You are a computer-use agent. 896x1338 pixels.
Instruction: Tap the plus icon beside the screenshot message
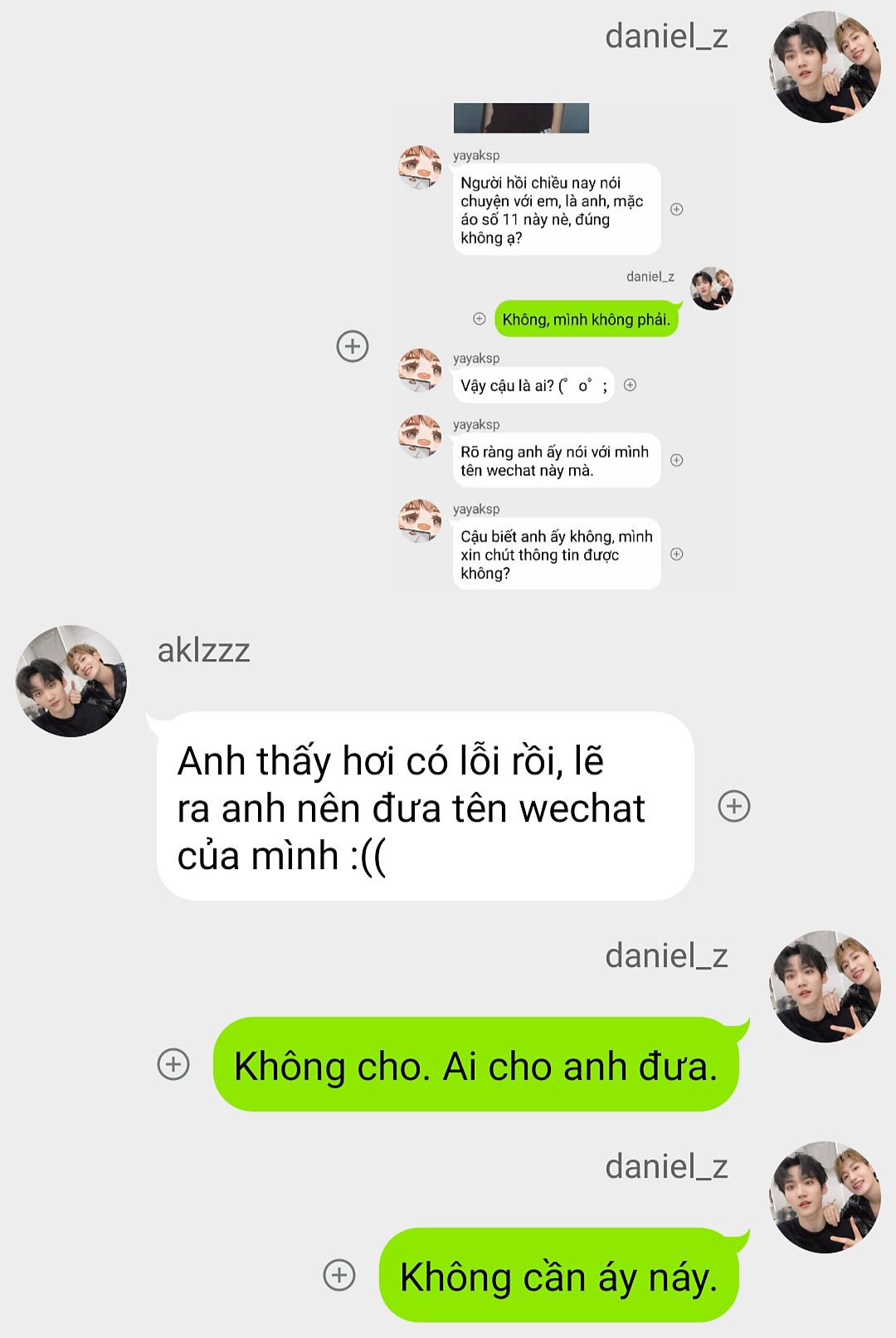[x=353, y=346]
